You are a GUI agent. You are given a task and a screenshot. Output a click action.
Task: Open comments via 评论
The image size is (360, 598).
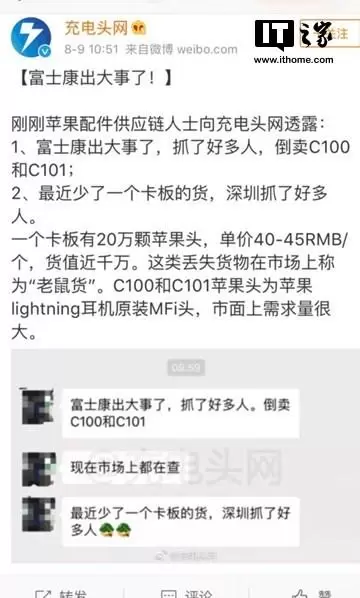click(x=186, y=593)
